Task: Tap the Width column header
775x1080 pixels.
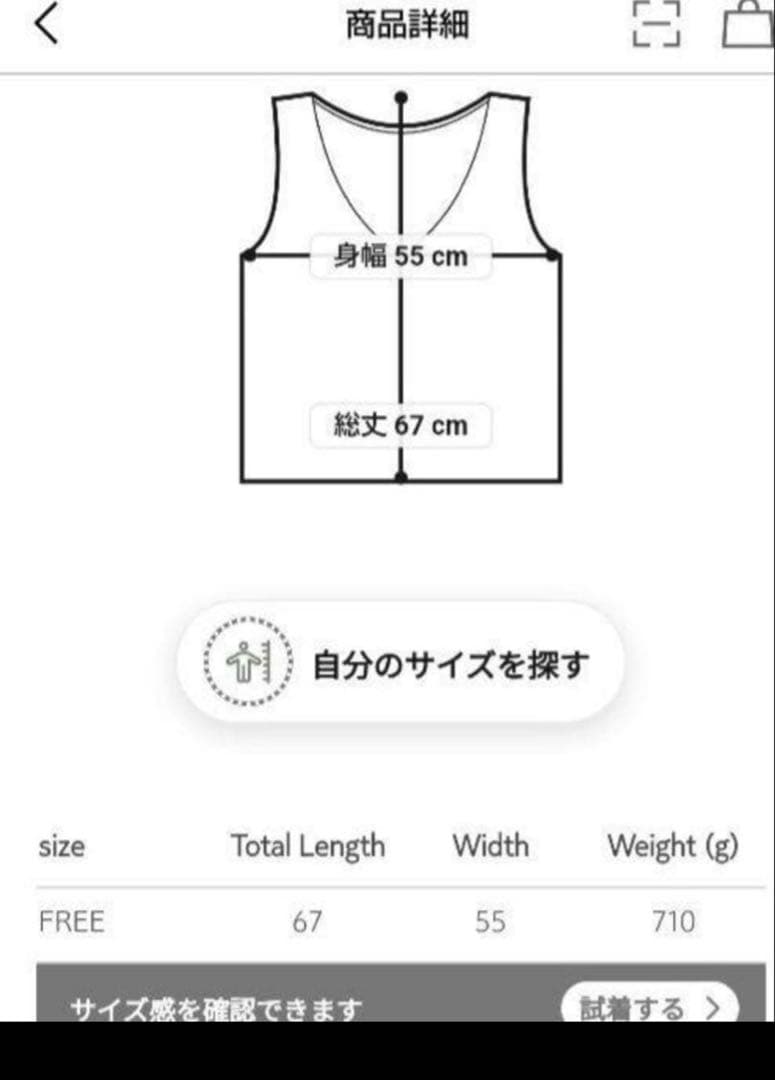Action: pyautogui.click(x=491, y=846)
